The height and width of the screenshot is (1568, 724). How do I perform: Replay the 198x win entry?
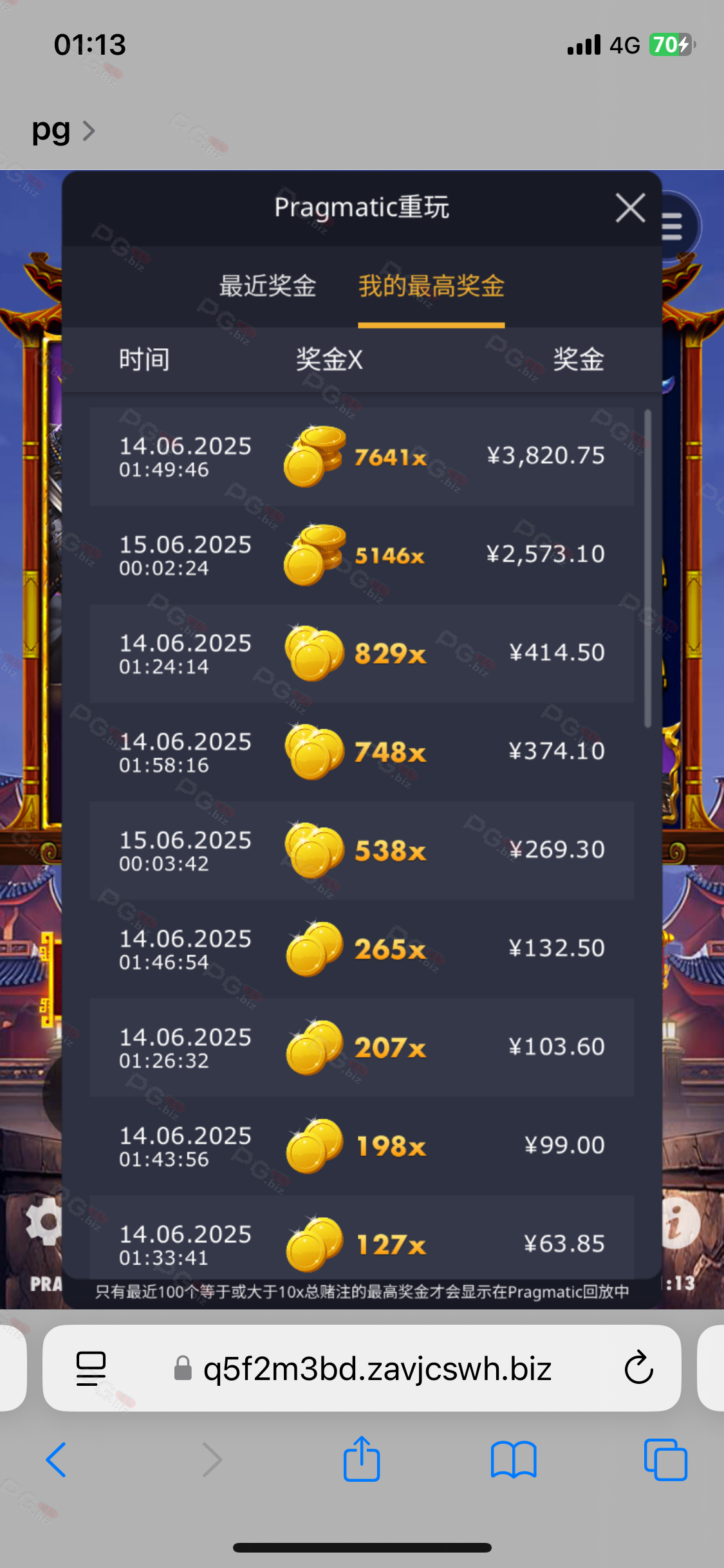362,1146
